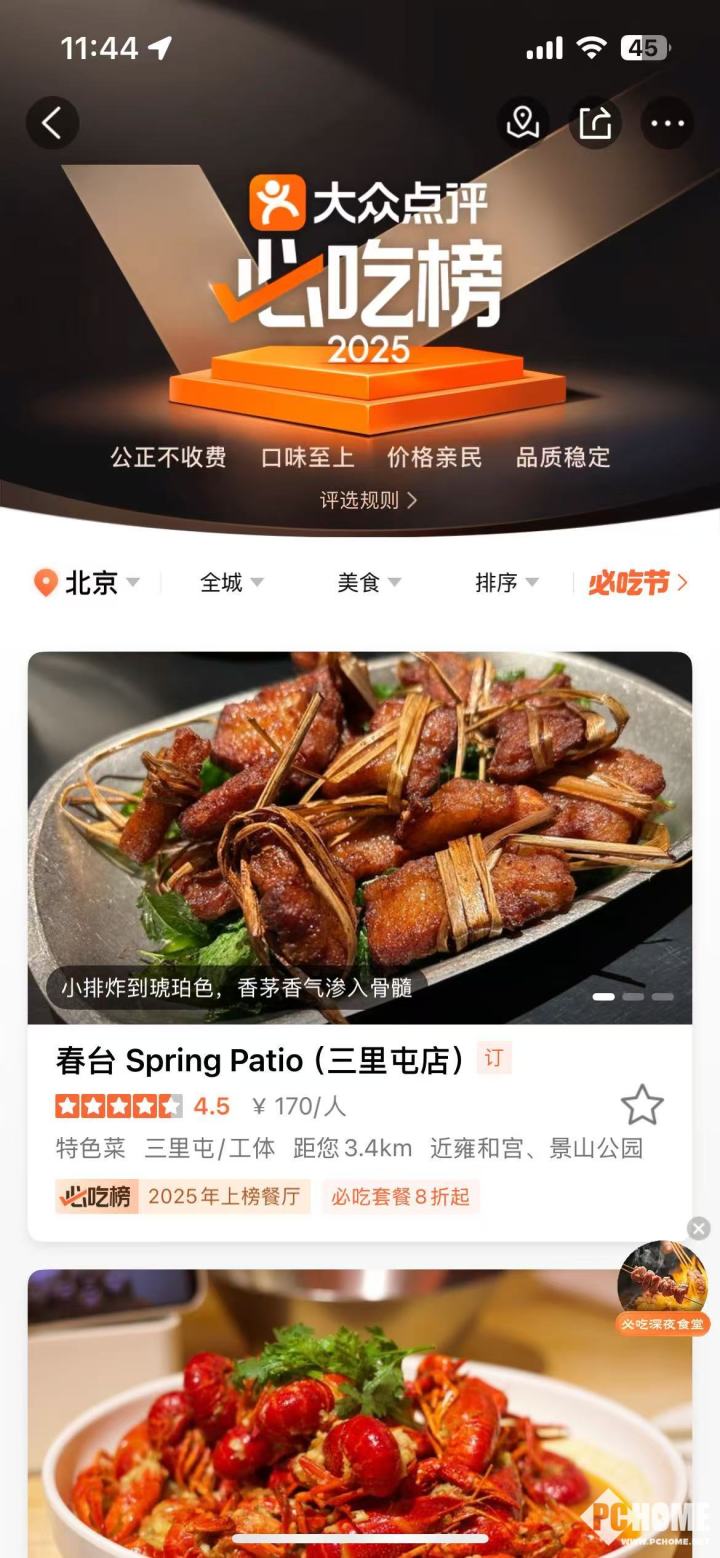This screenshot has width=720, height=1558.
Task: Change city from 北京 dropdown
Action: pos(87,583)
